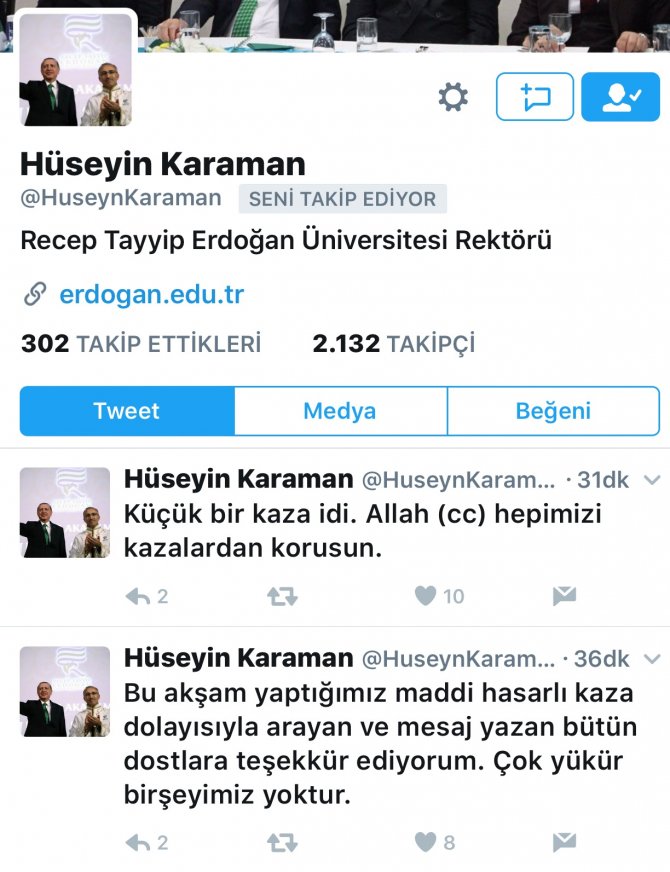The image size is (670, 872).
Task: Open Hüseyin Karaman's profile photo
Action: pos(76,70)
